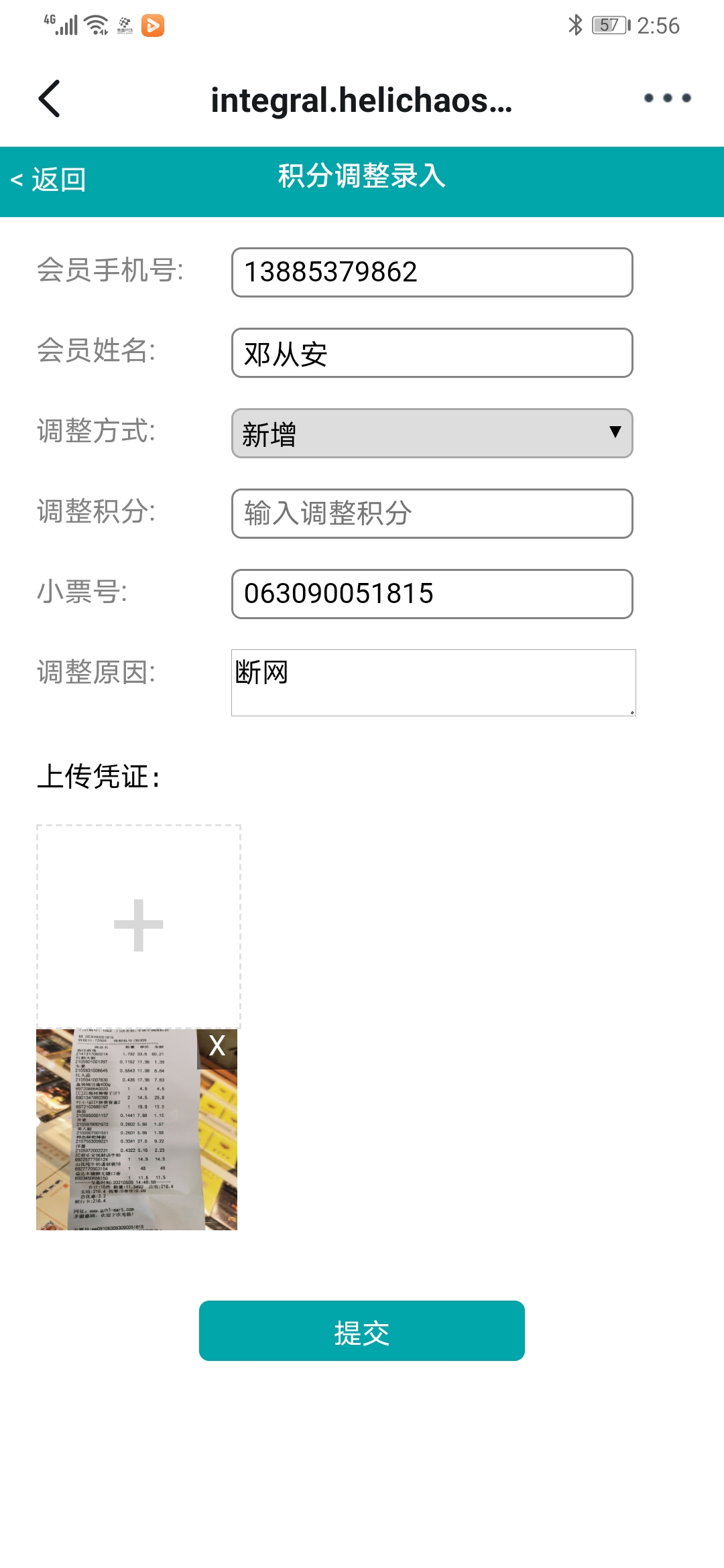Edit the 会员手机号 phone number field
The height and width of the screenshot is (1568, 724).
tap(432, 272)
